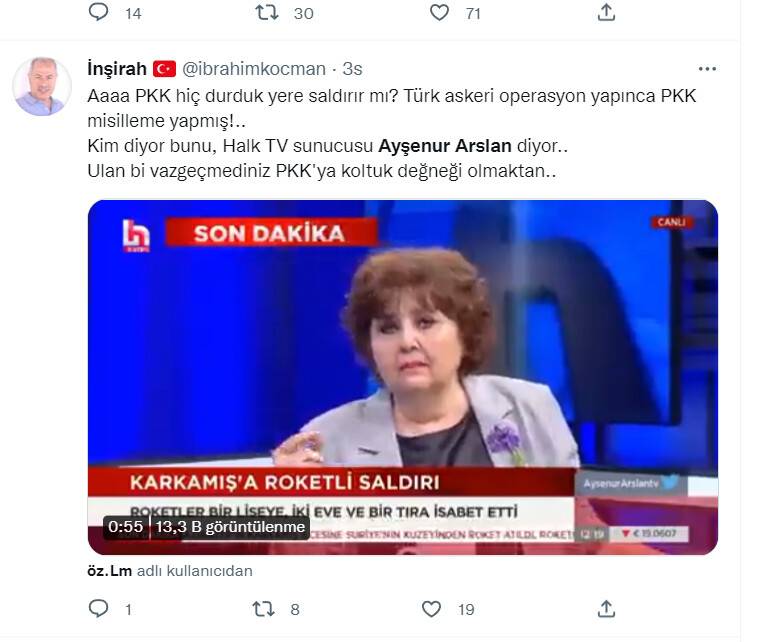Reply to İnşirah's tweet with 1 reply

[99, 608]
